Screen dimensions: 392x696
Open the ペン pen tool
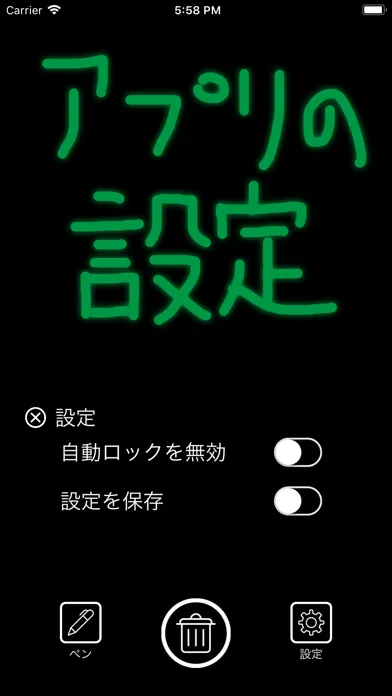(x=81, y=622)
